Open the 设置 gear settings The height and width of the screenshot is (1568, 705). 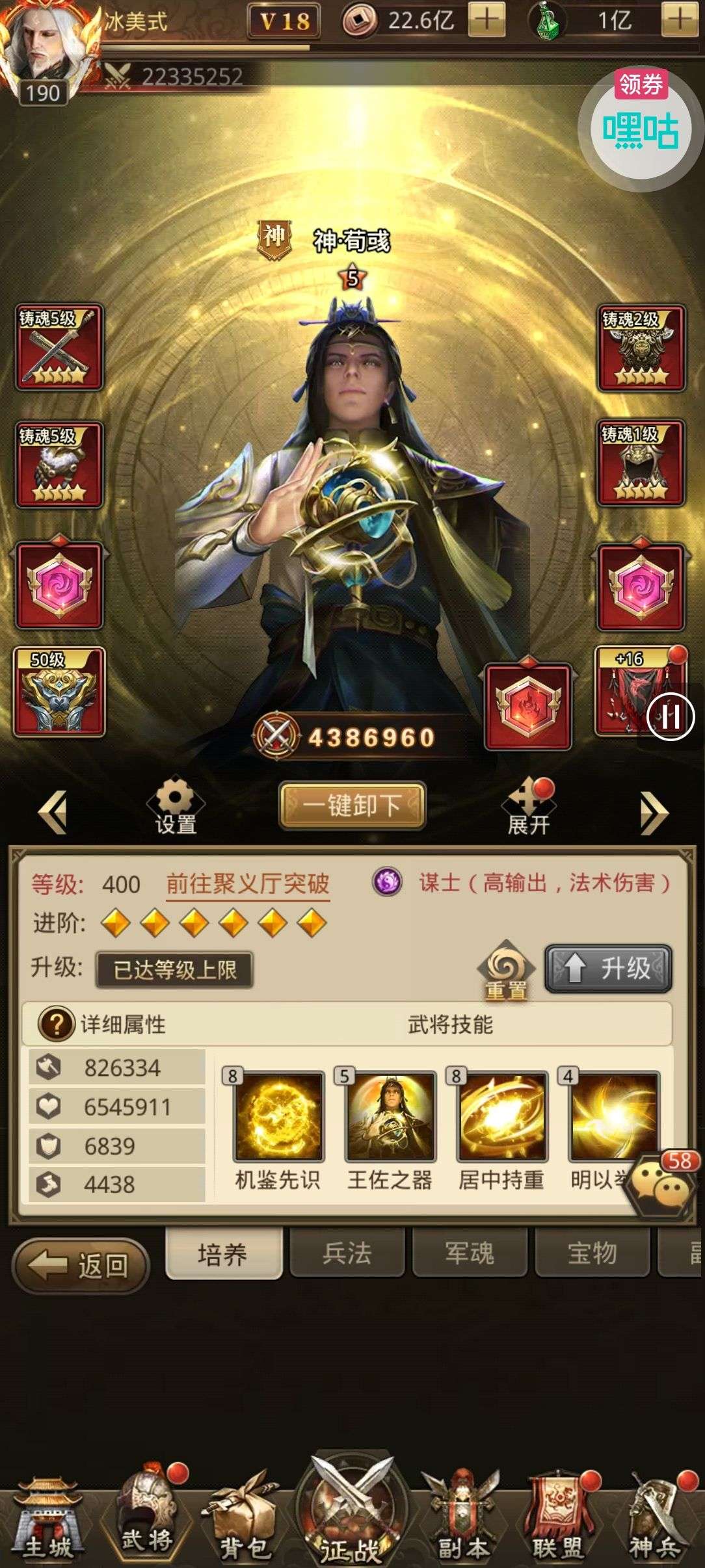tap(175, 805)
